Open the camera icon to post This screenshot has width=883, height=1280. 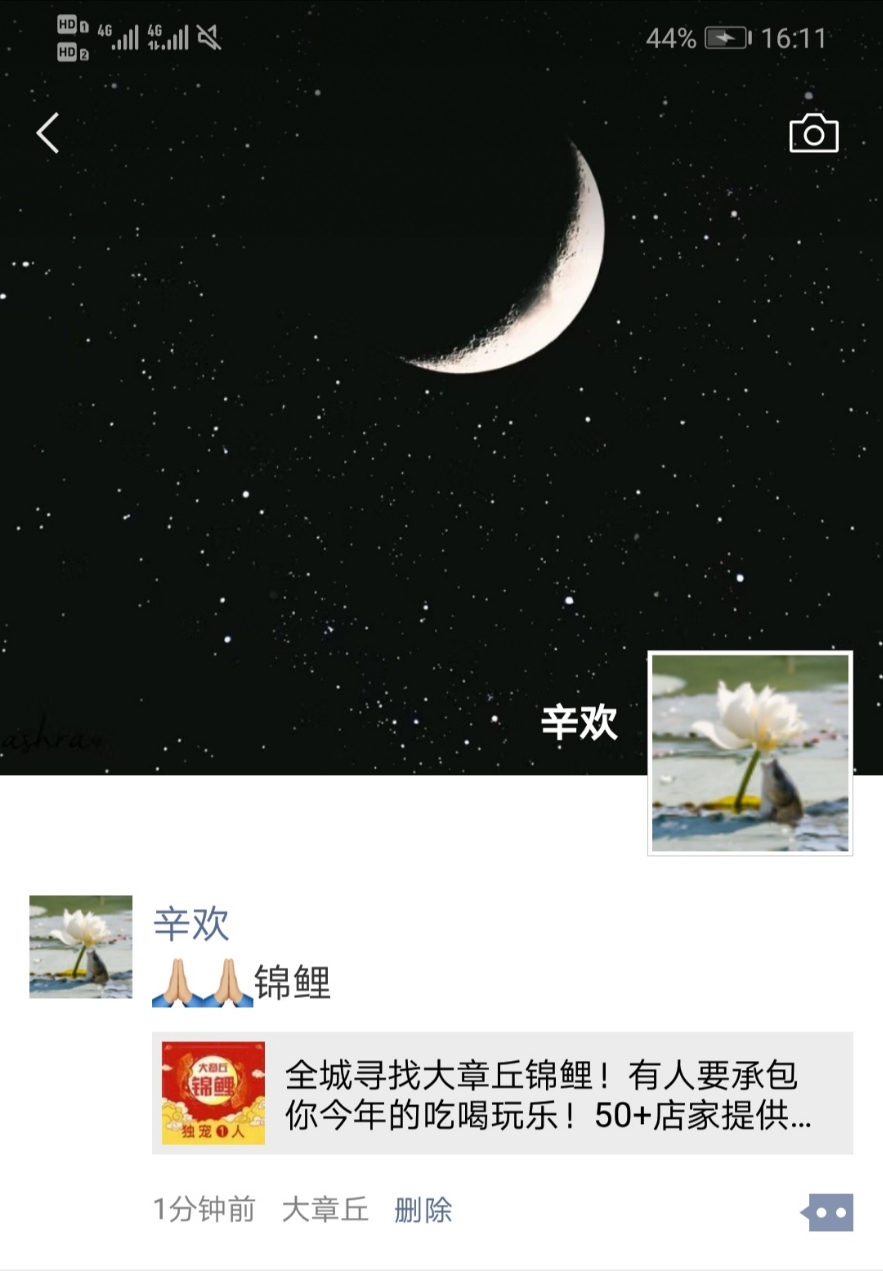tap(813, 134)
